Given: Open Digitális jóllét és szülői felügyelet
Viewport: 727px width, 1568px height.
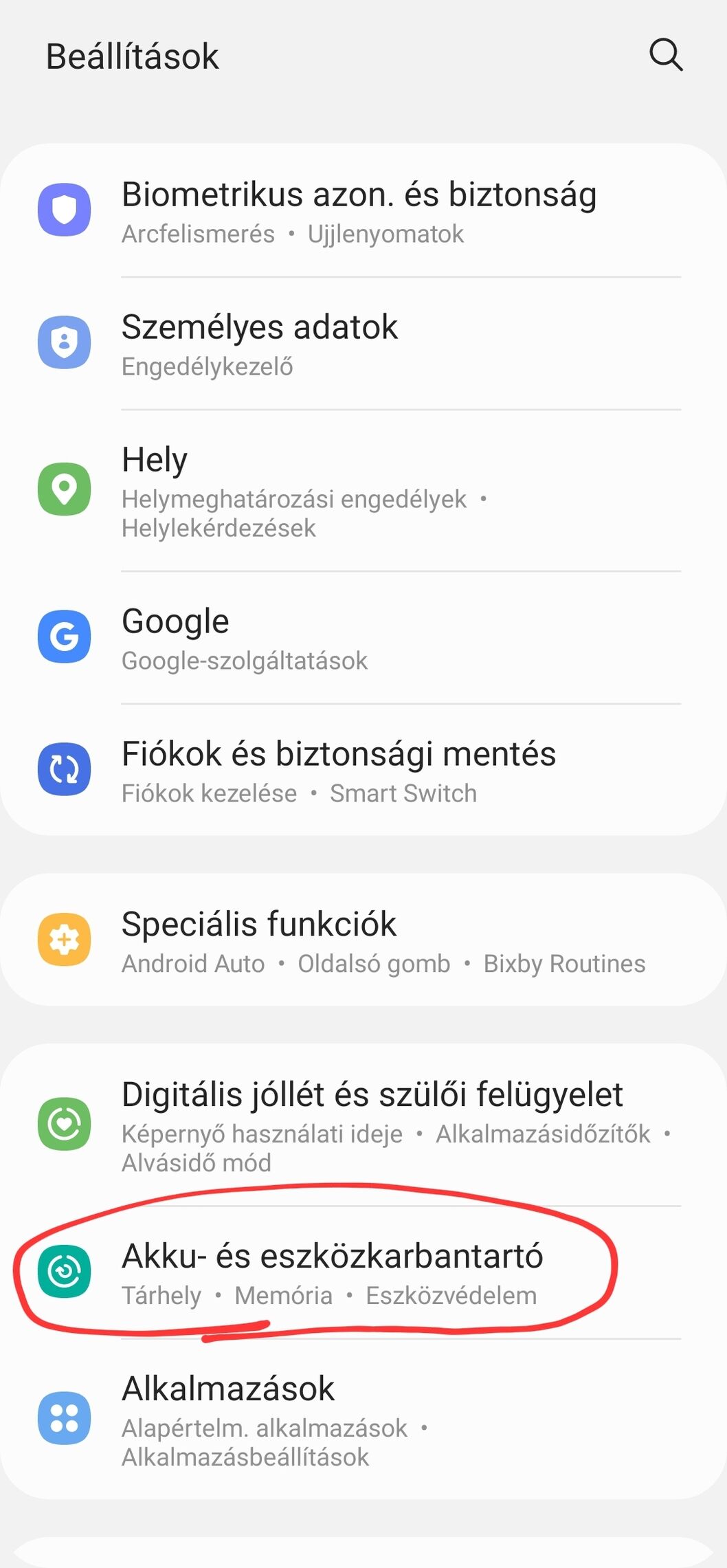Looking at the screenshot, I should (363, 1125).
